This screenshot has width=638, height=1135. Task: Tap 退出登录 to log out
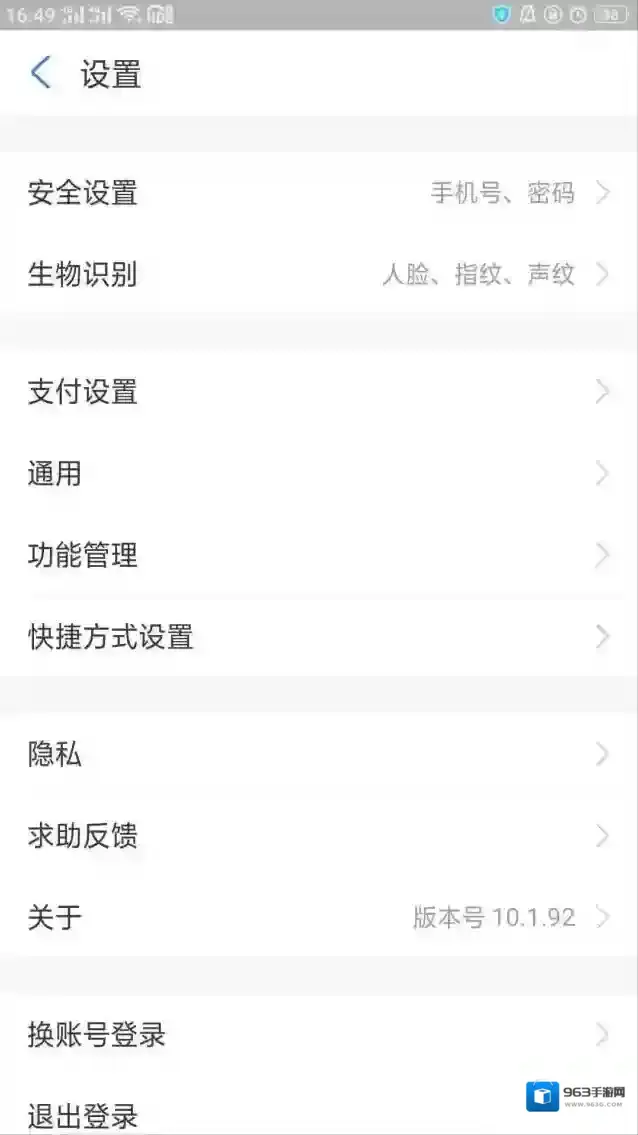click(250, 1114)
